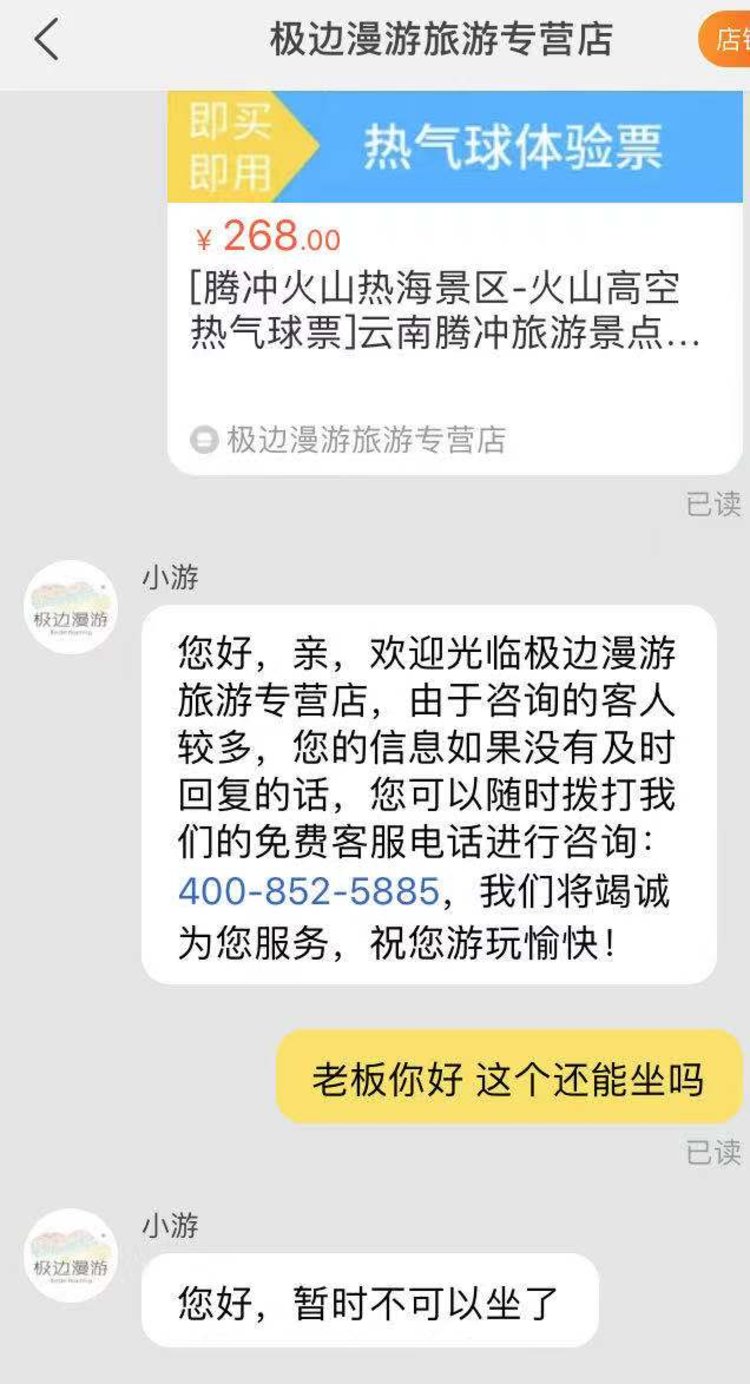
Task: Go back from the chat screen
Action: pyautogui.click(x=46, y=40)
